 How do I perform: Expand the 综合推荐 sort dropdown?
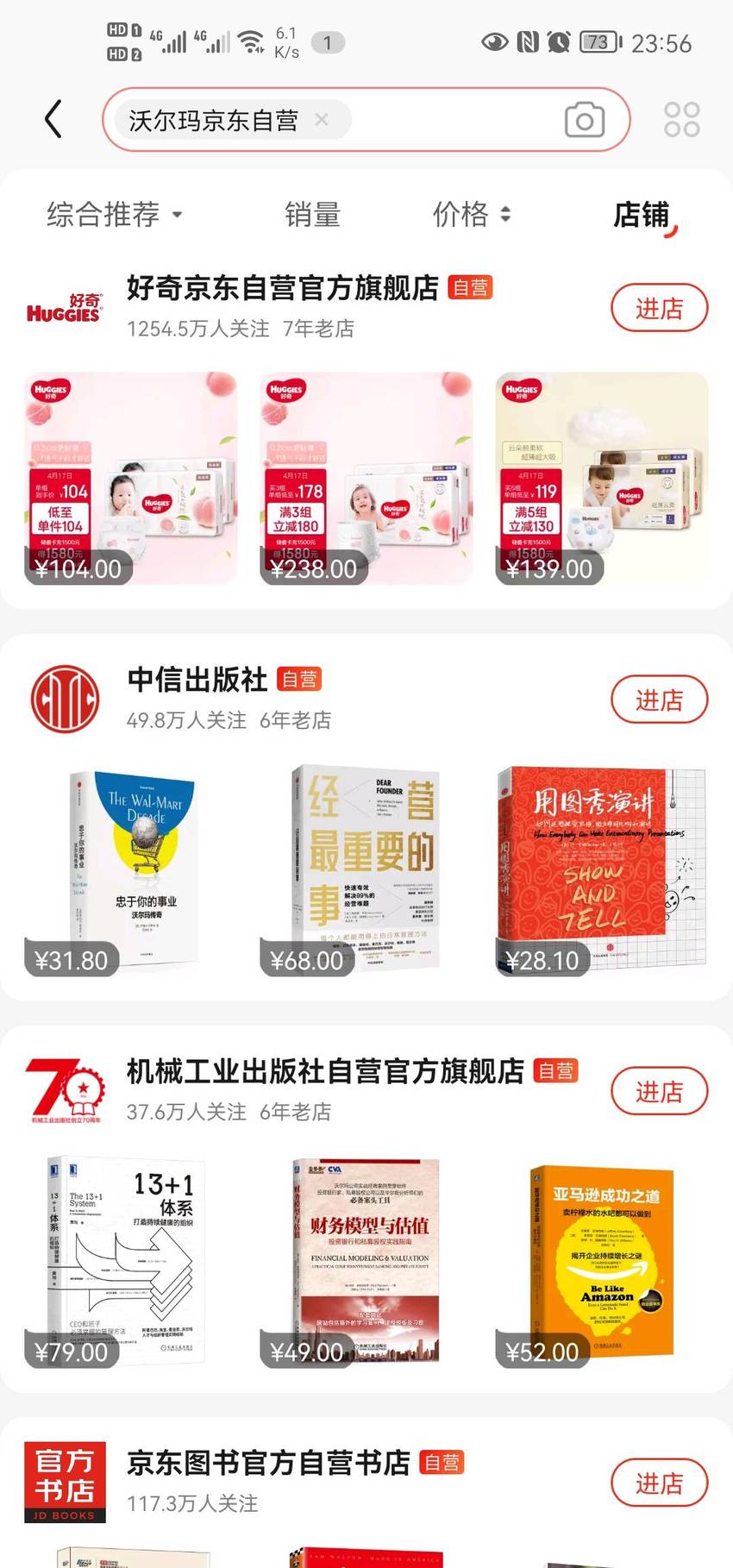coord(114,214)
